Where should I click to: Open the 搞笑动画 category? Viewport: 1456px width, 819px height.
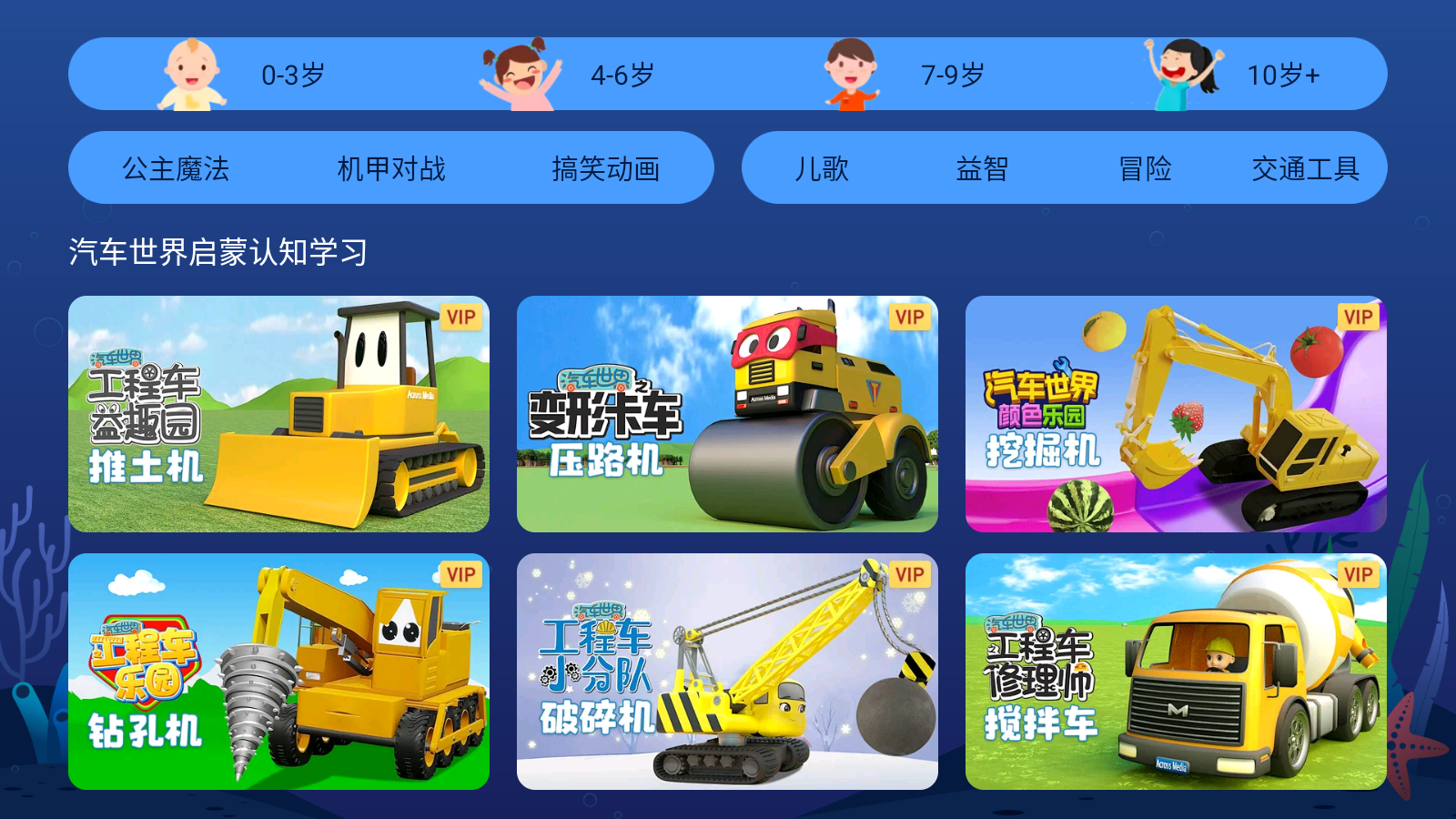point(605,168)
